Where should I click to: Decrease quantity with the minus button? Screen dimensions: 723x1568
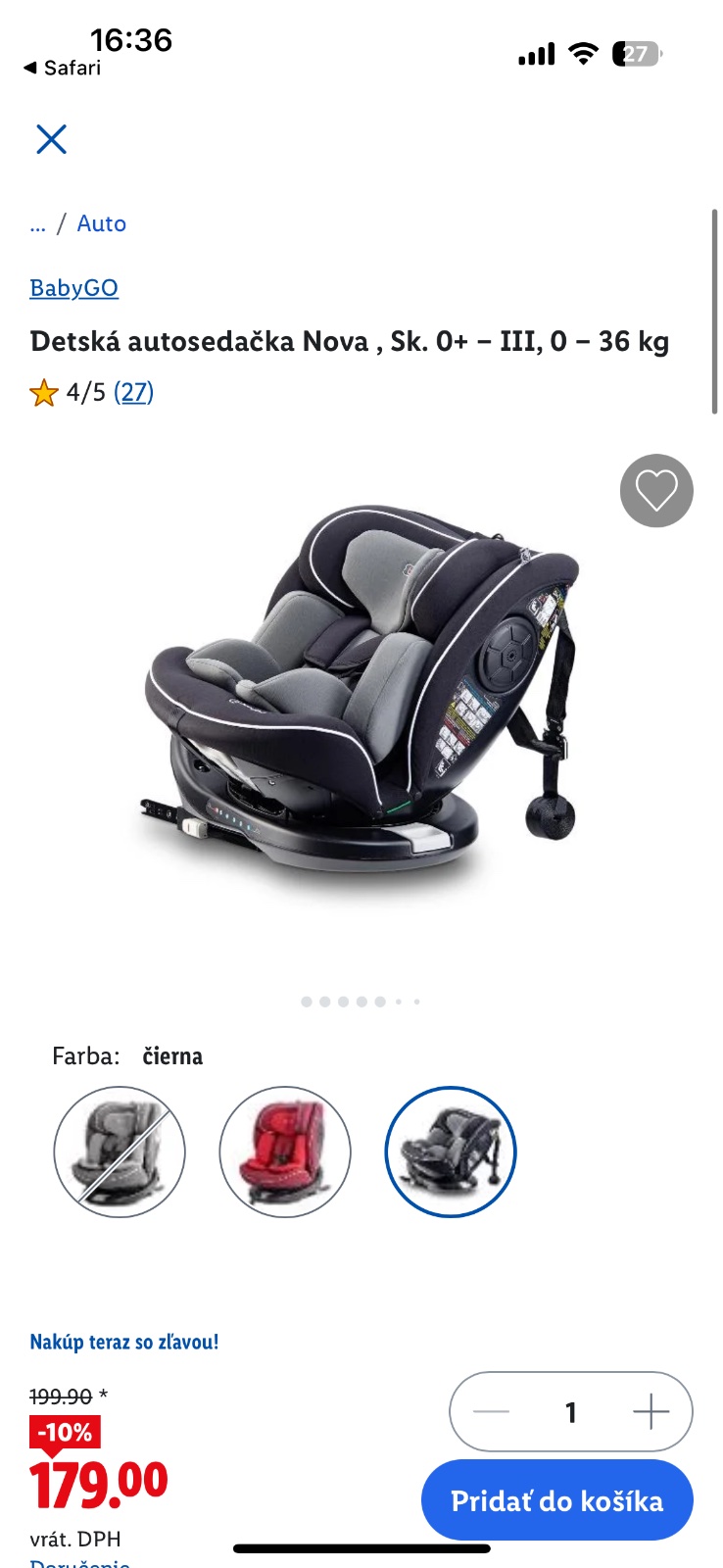(x=491, y=1411)
